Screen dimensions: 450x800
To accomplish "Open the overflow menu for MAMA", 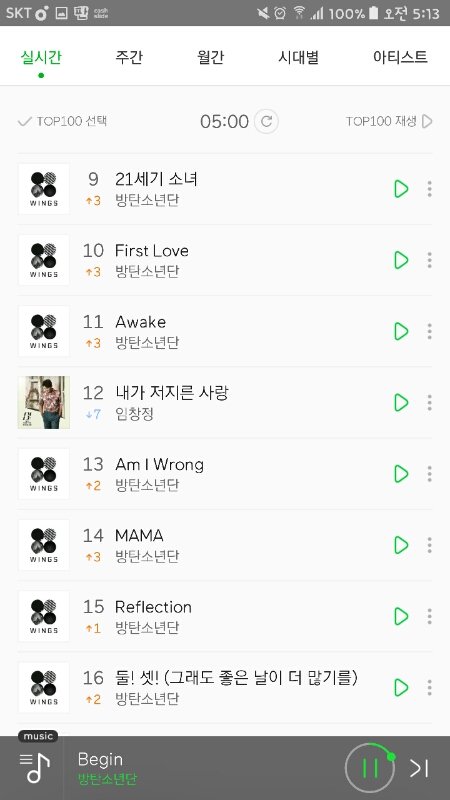I will tap(430, 545).
